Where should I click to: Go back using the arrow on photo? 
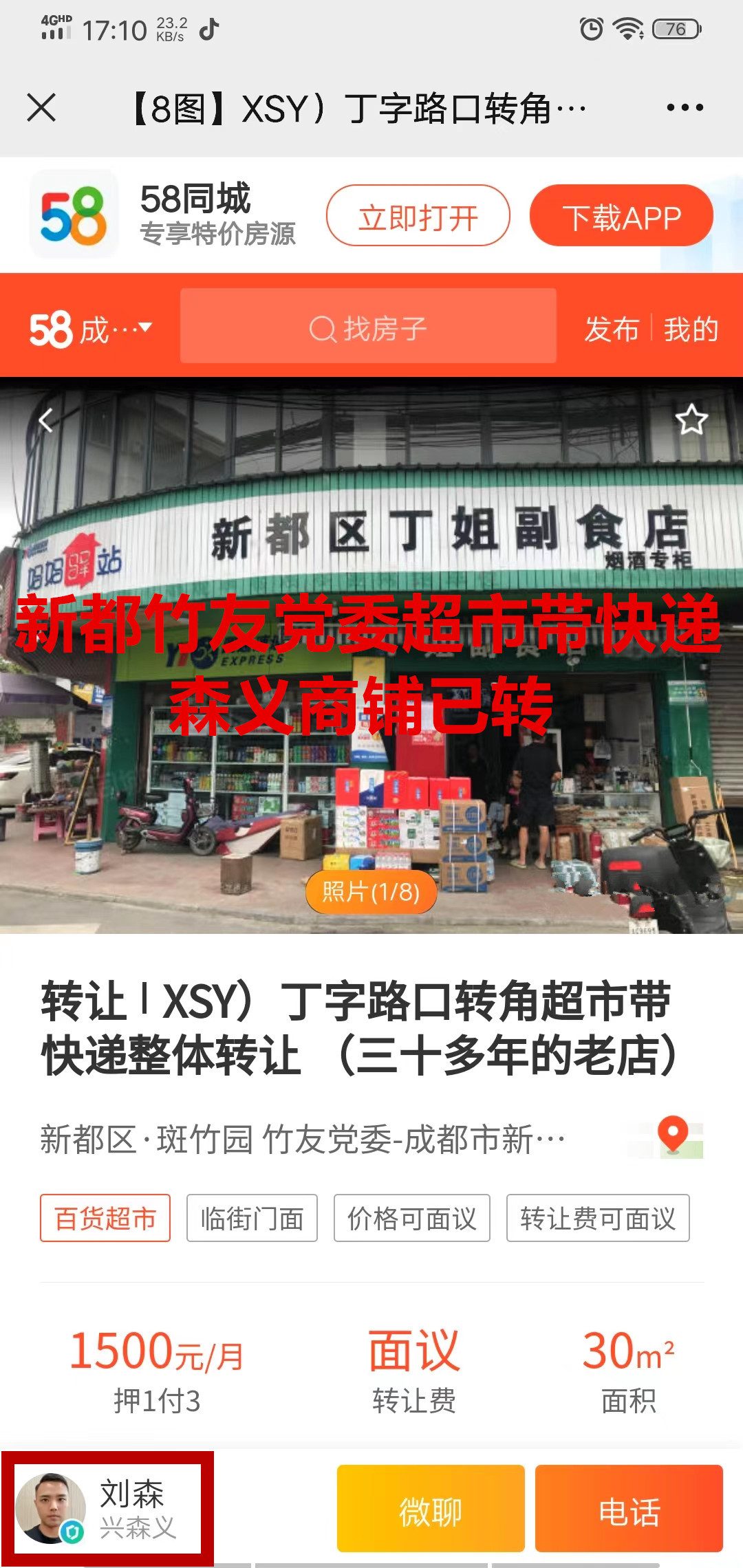(46, 420)
